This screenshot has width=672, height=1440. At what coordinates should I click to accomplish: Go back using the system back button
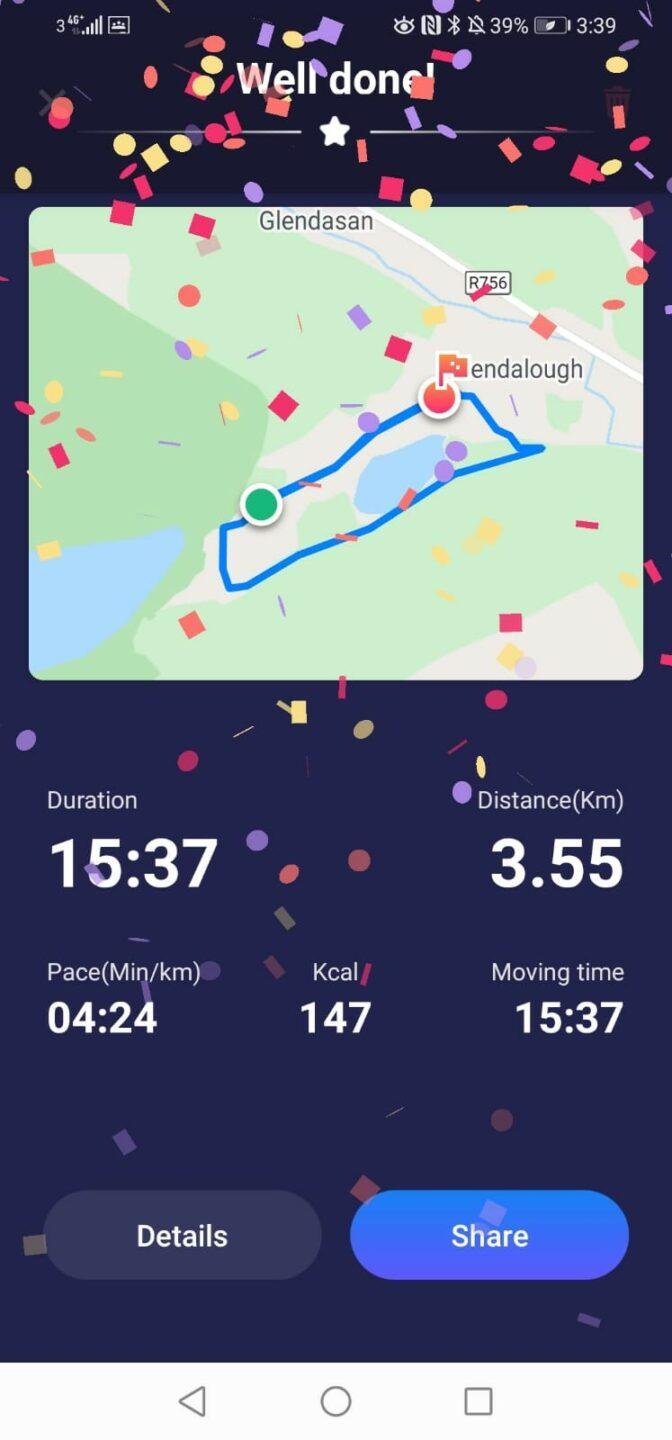tap(192, 1401)
